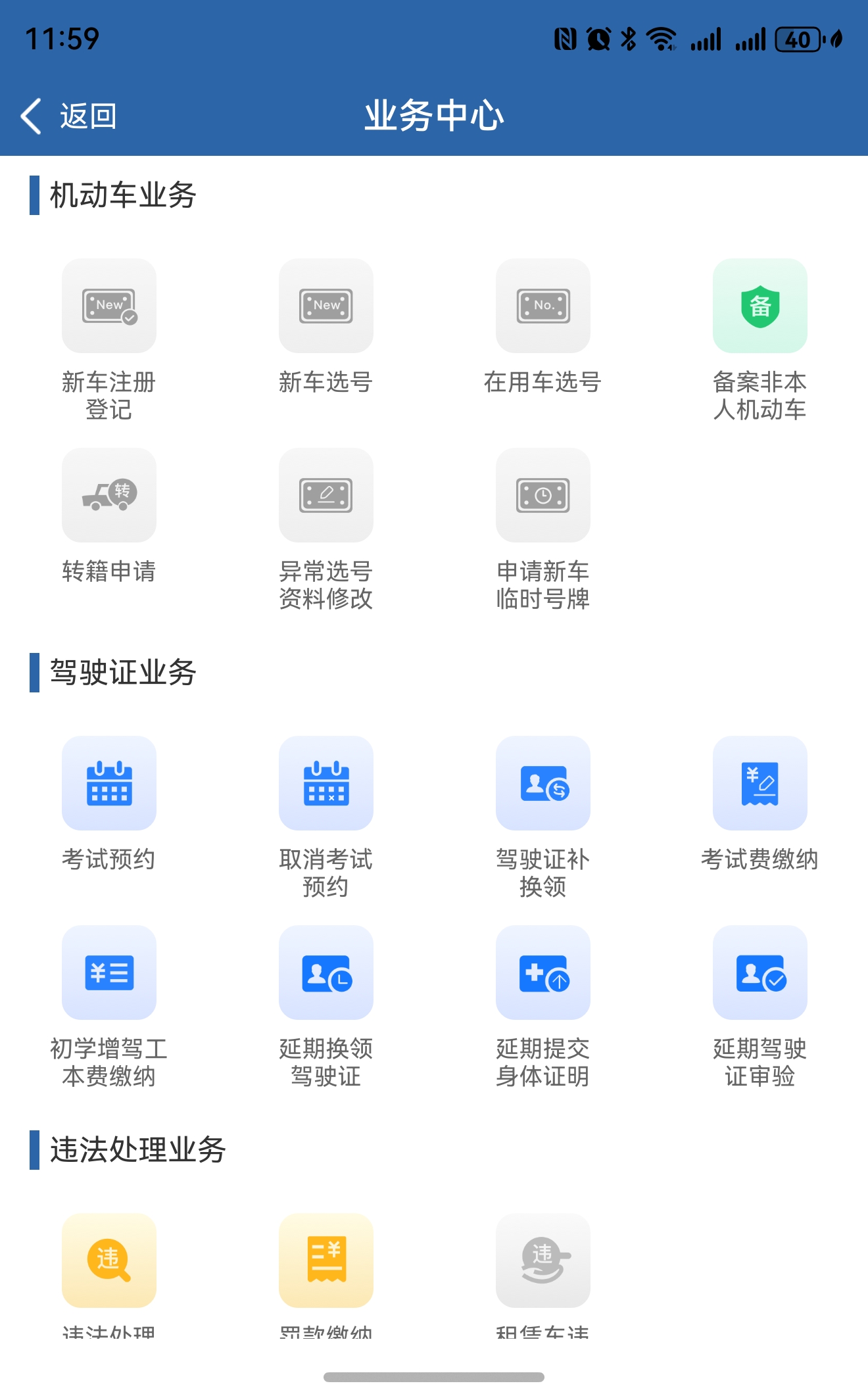
Task: Select 在用车选号 option
Action: pos(543,306)
